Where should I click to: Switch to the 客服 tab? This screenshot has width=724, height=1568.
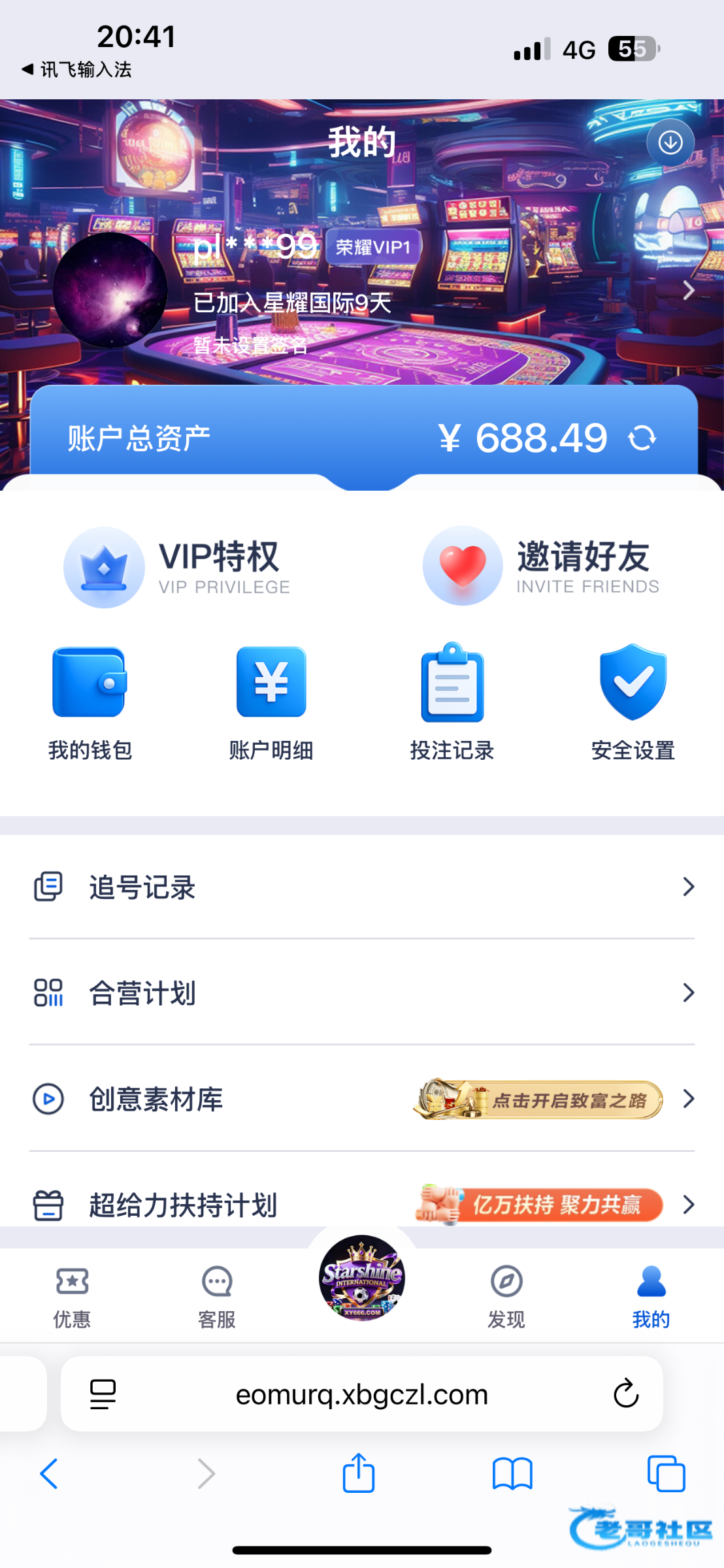[217, 1296]
